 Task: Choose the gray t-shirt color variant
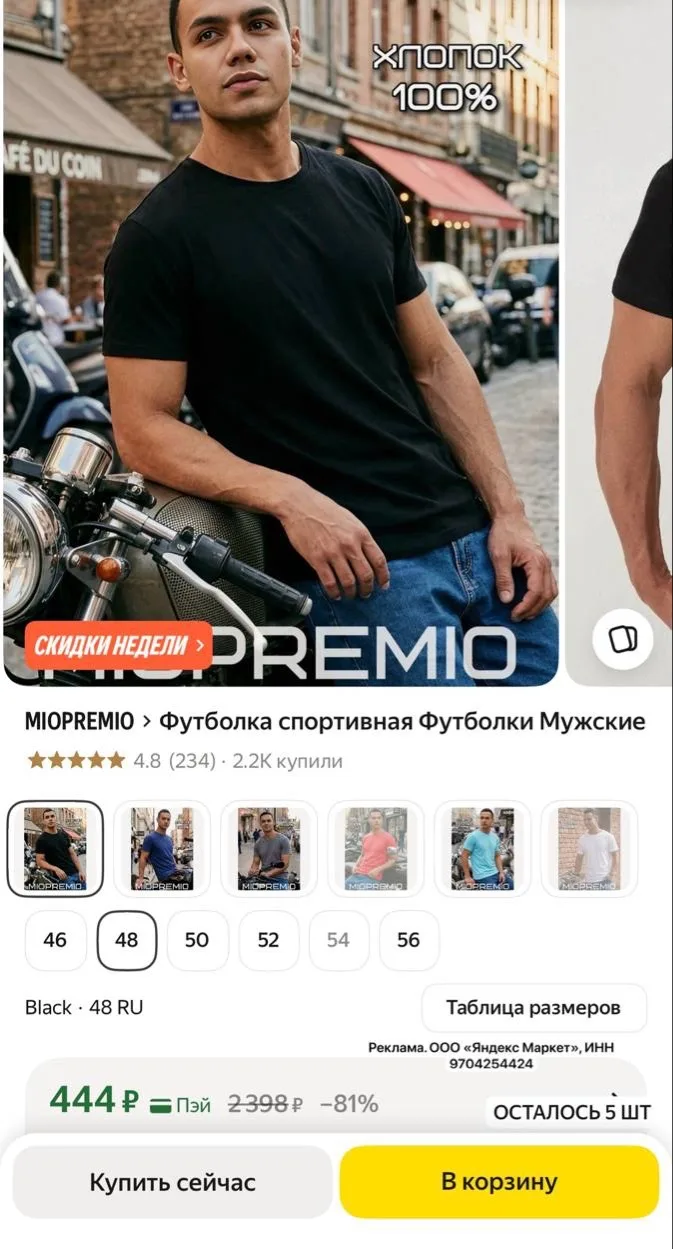coord(269,848)
